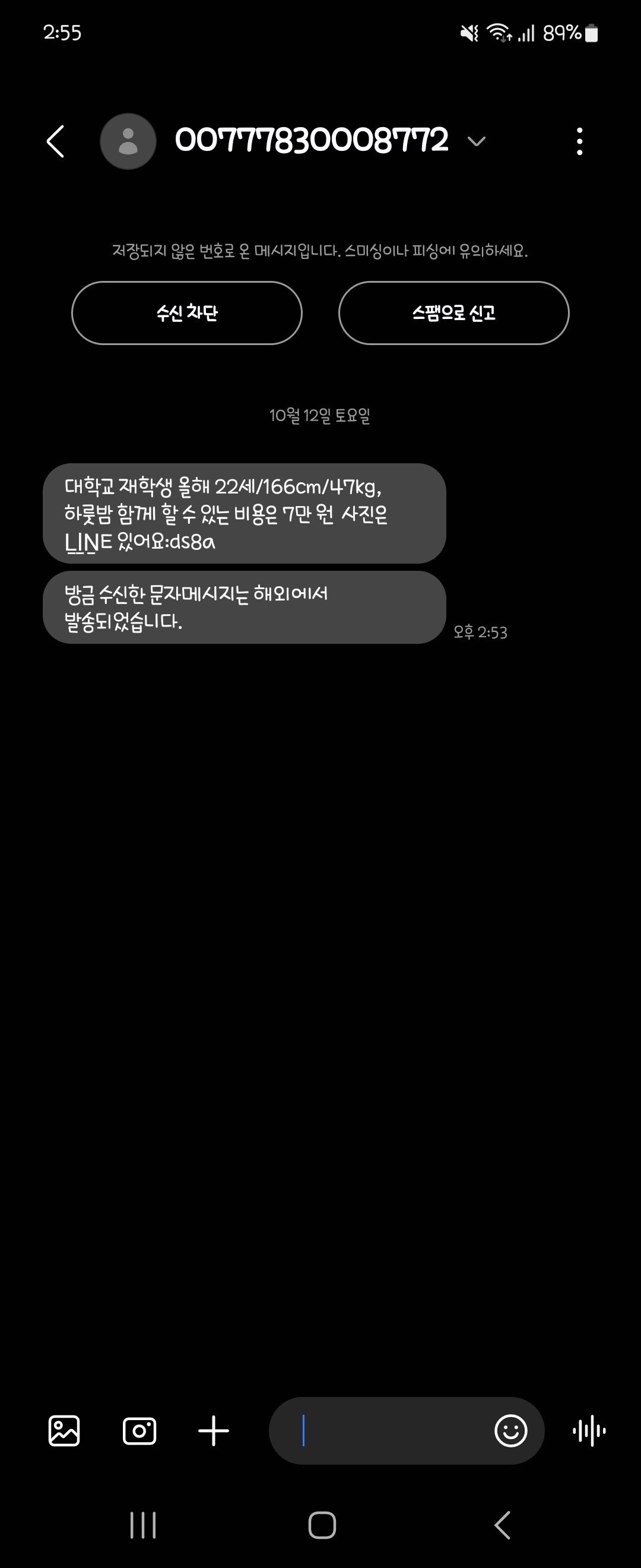This screenshot has height=1568, width=641.
Task: Open the three-dot overflow menu
Action: (x=579, y=141)
